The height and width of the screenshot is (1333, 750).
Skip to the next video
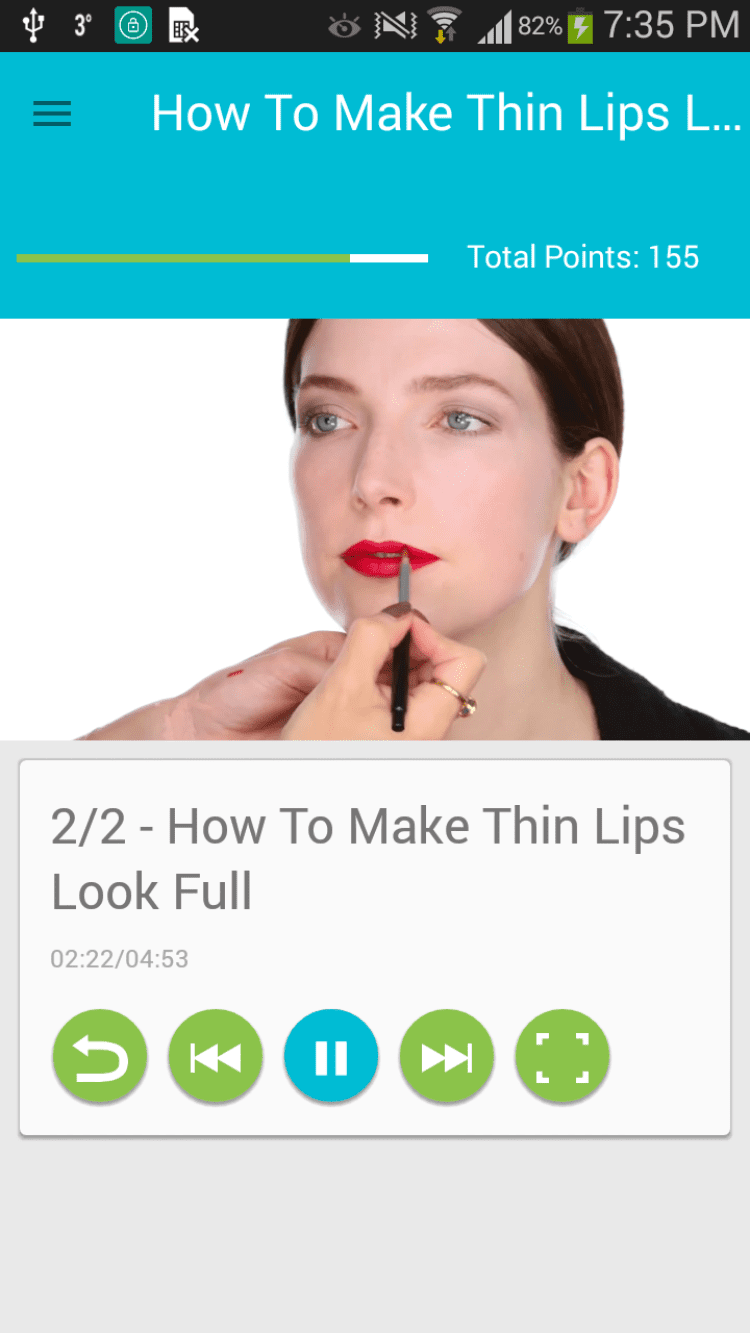click(446, 1056)
